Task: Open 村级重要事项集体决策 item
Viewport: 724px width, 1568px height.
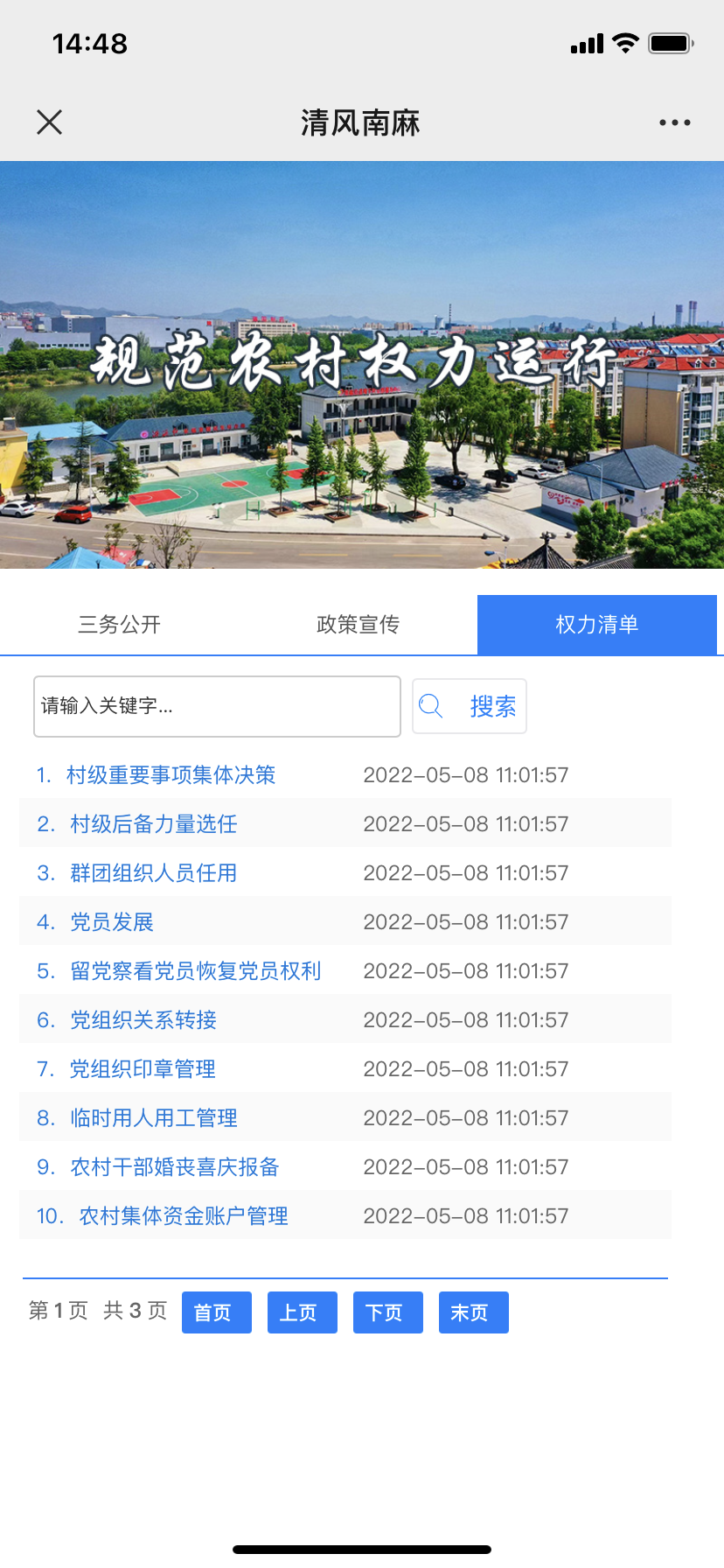Action: [x=171, y=775]
